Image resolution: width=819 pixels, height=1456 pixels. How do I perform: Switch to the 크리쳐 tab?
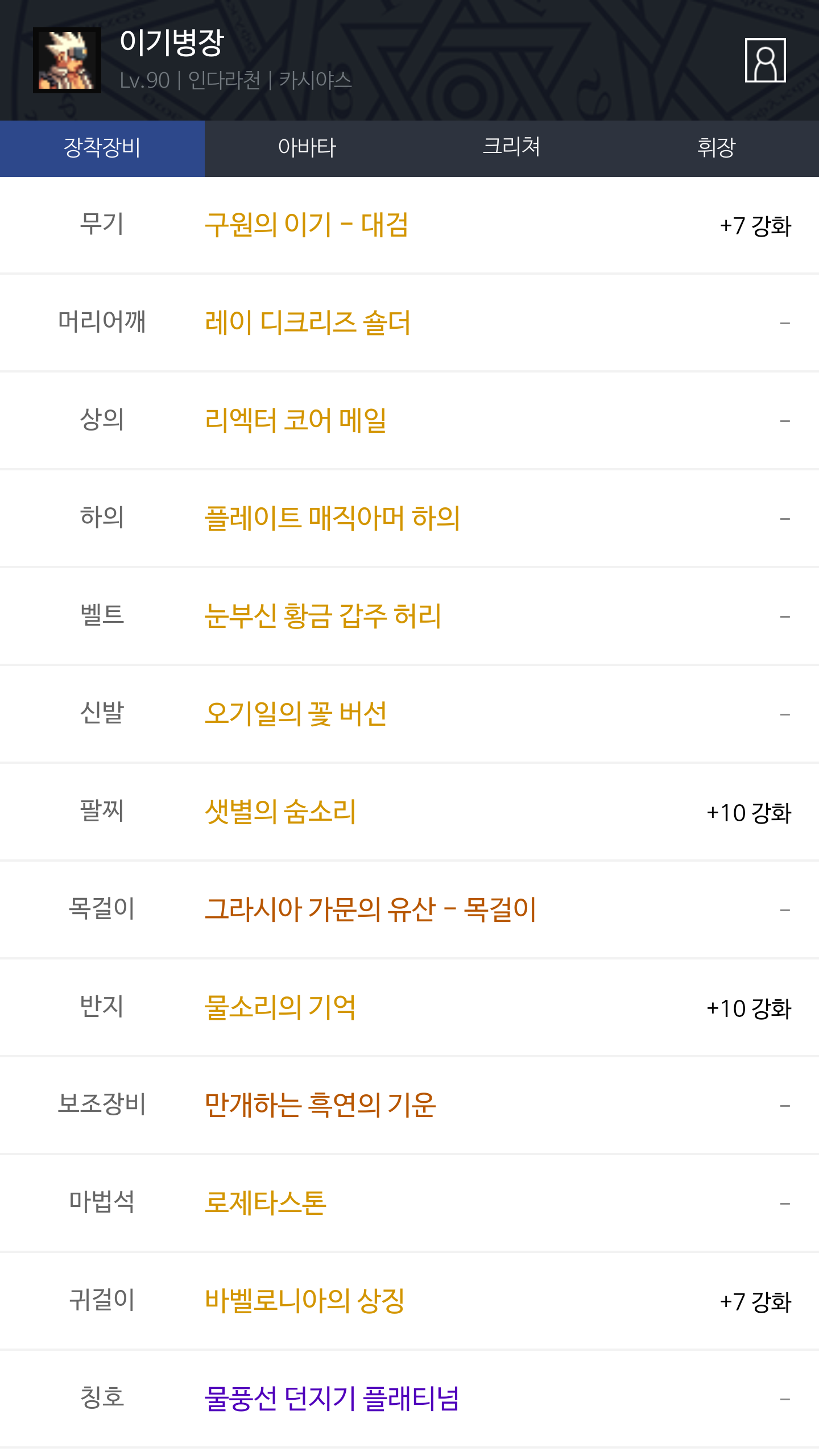click(511, 148)
